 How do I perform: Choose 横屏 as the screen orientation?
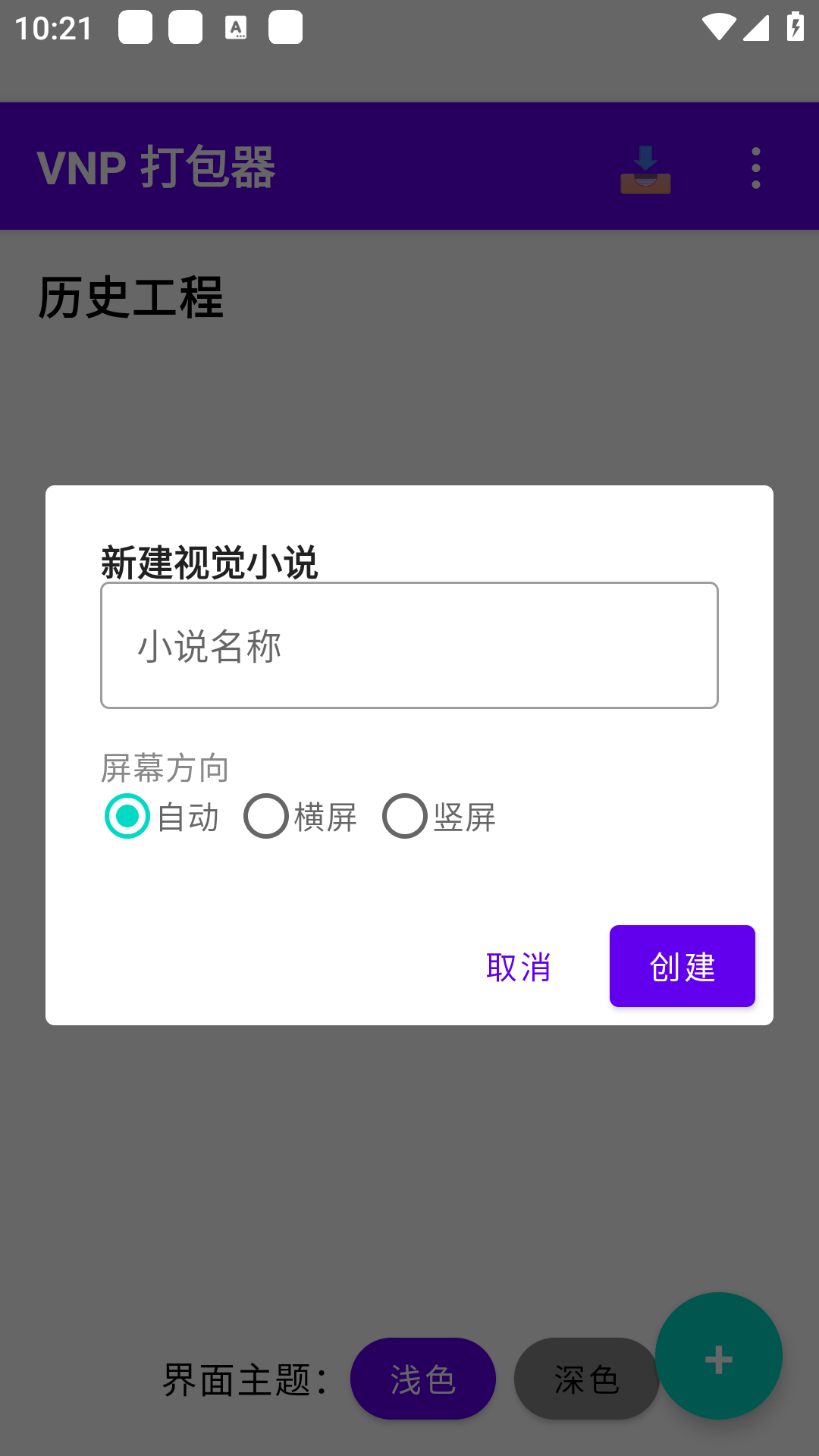[265, 817]
